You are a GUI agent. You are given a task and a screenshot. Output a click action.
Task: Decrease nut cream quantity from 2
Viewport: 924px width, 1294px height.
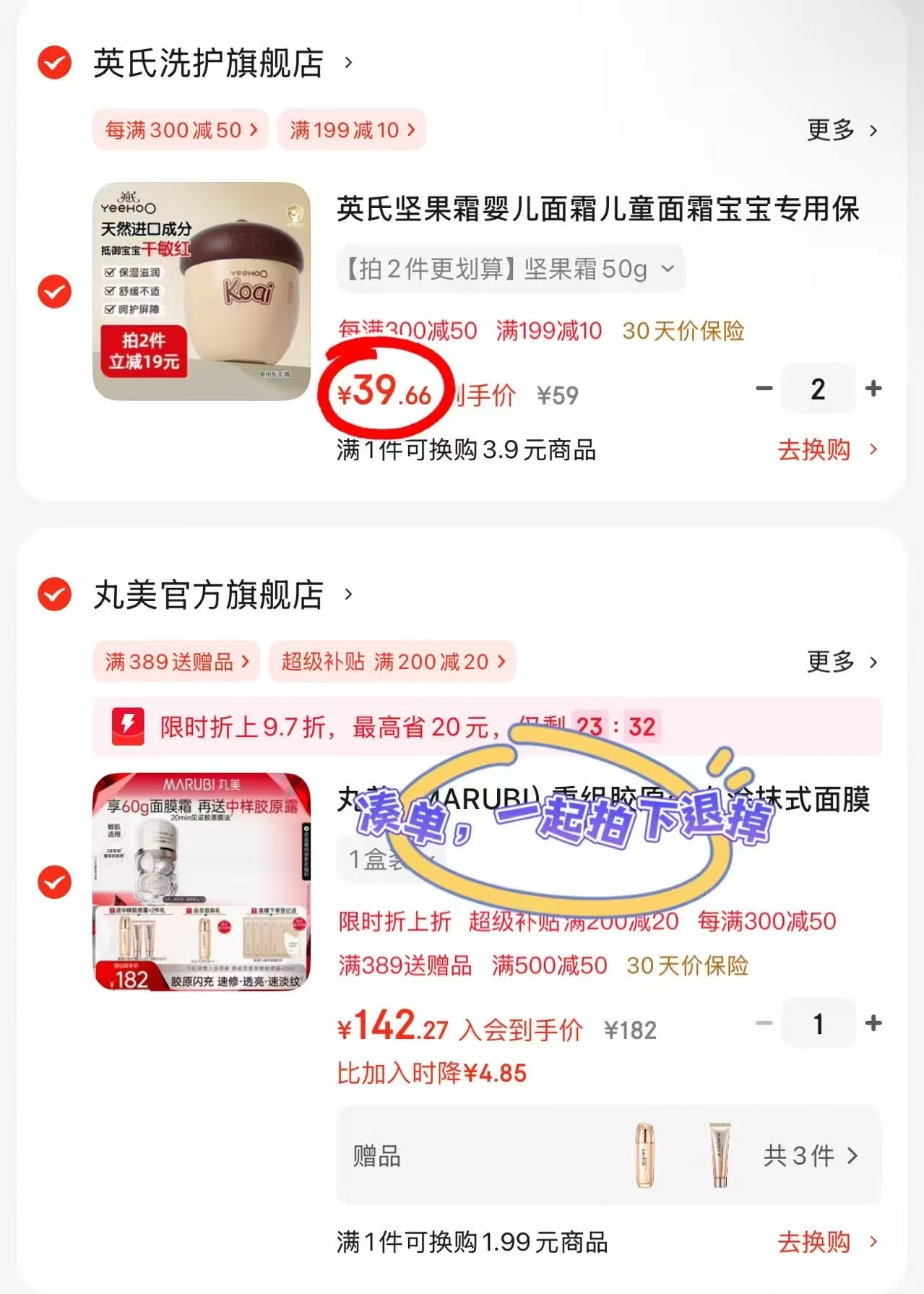pyautogui.click(x=763, y=389)
